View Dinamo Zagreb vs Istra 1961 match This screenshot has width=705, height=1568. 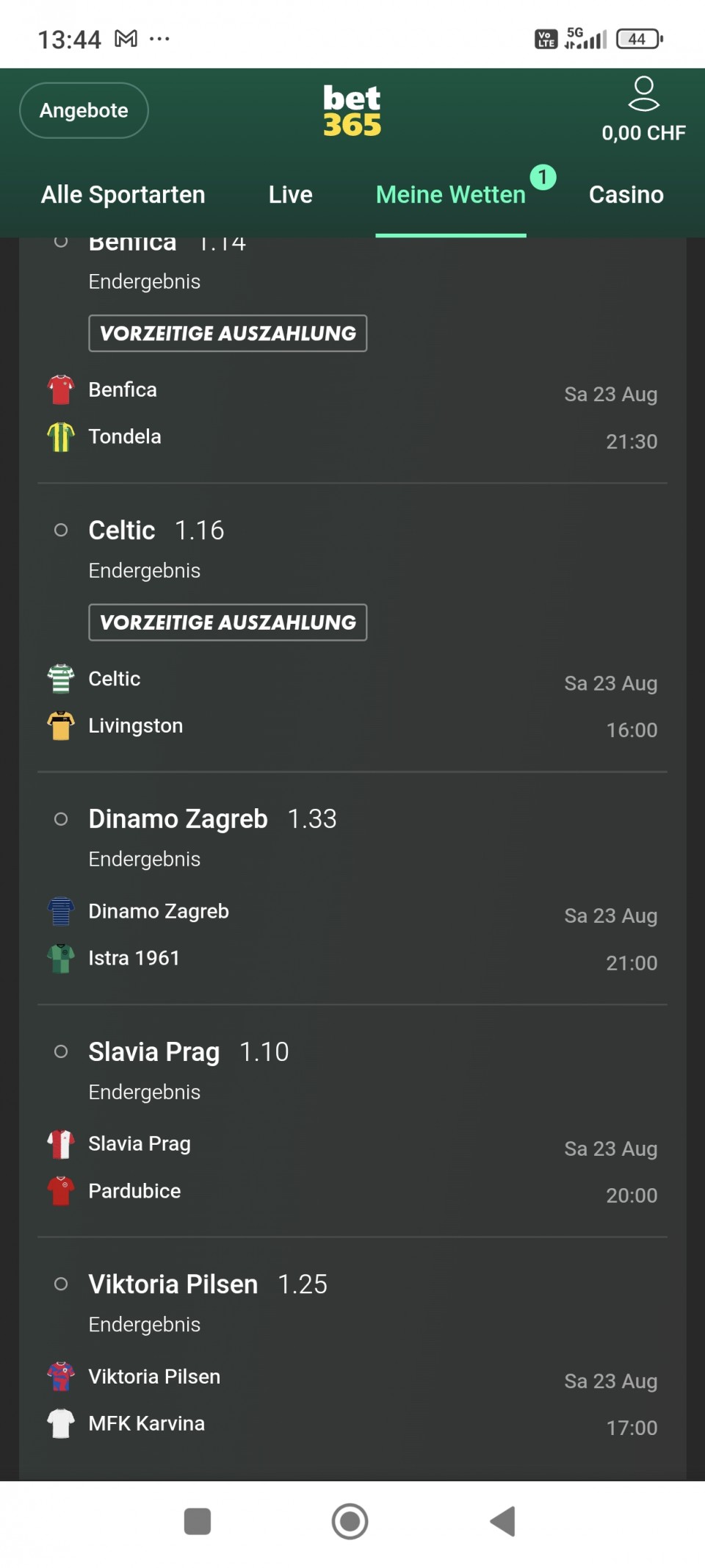[352, 935]
